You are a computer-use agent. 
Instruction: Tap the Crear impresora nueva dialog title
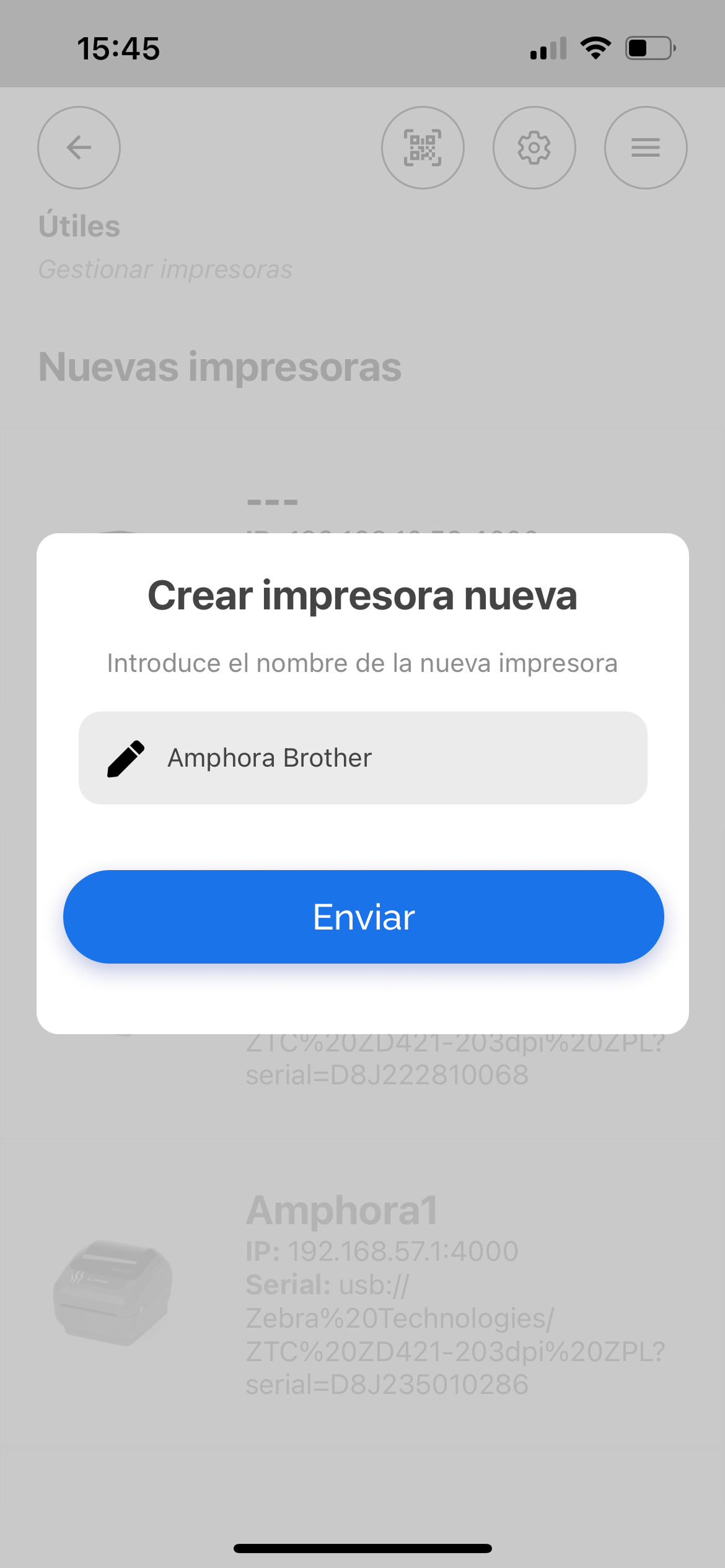point(362,596)
